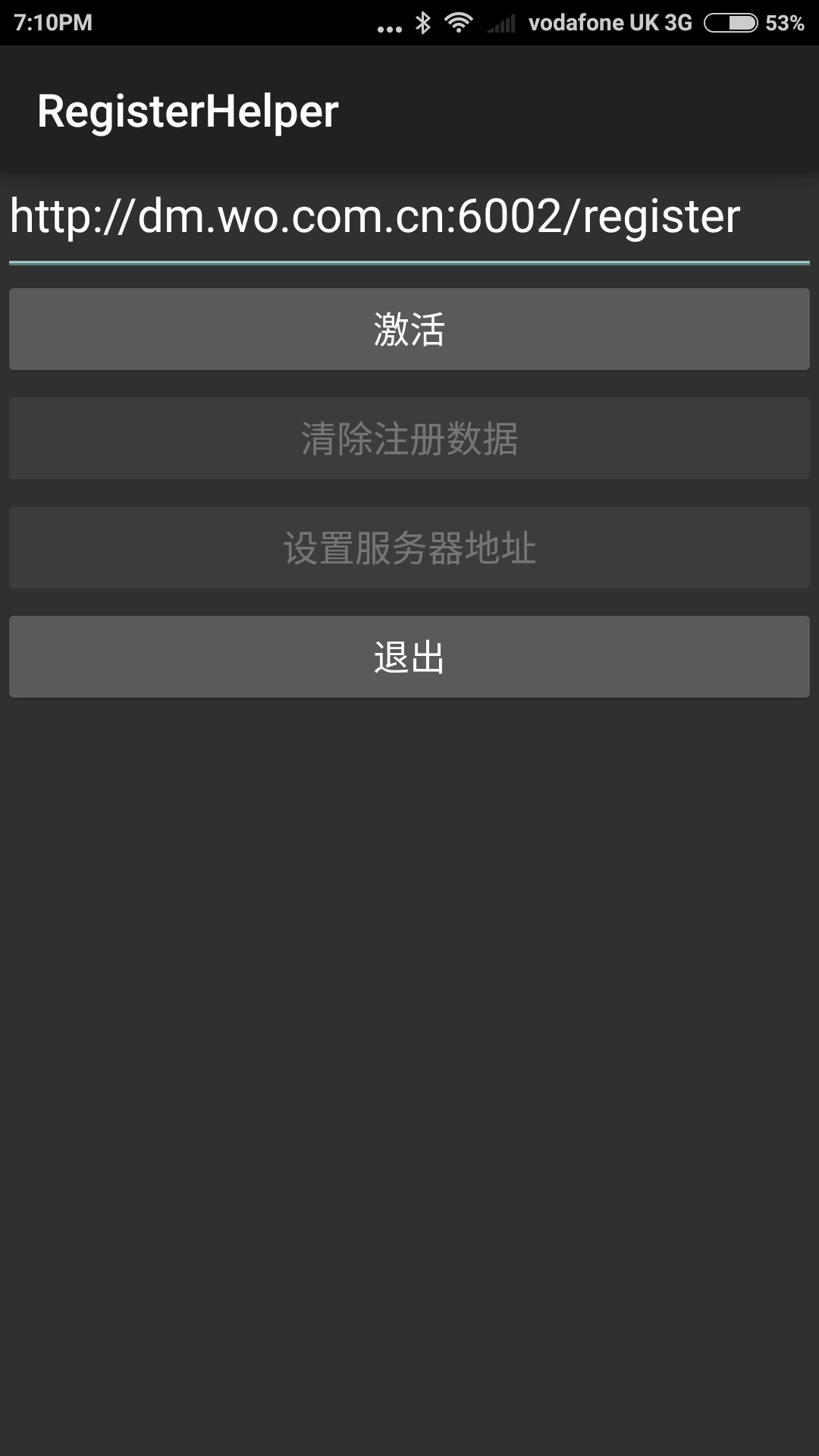Screen dimensions: 819x1456
Task: Tap the 激活 activate button
Action: pyautogui.click(x=409, y=329)
